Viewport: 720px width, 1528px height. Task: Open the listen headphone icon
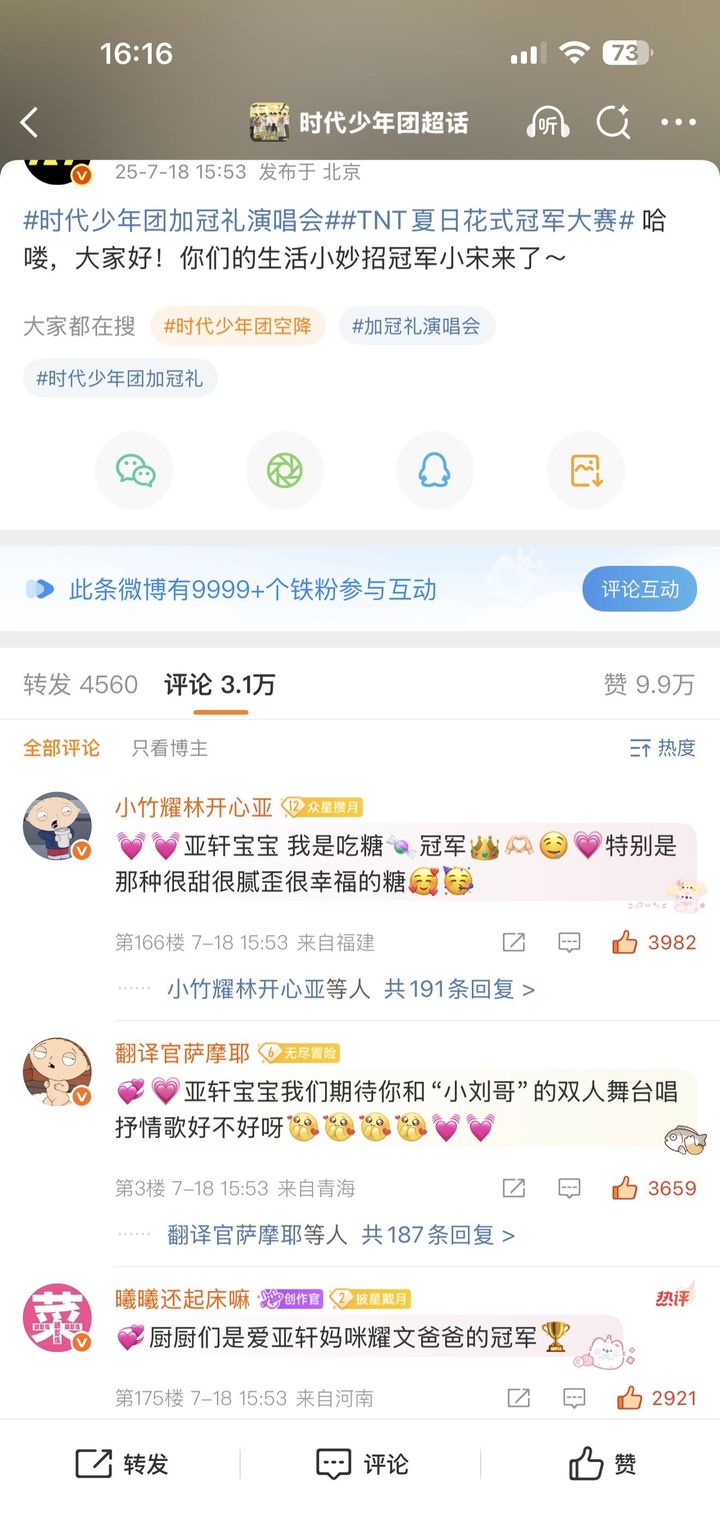(x=547, y=123)
